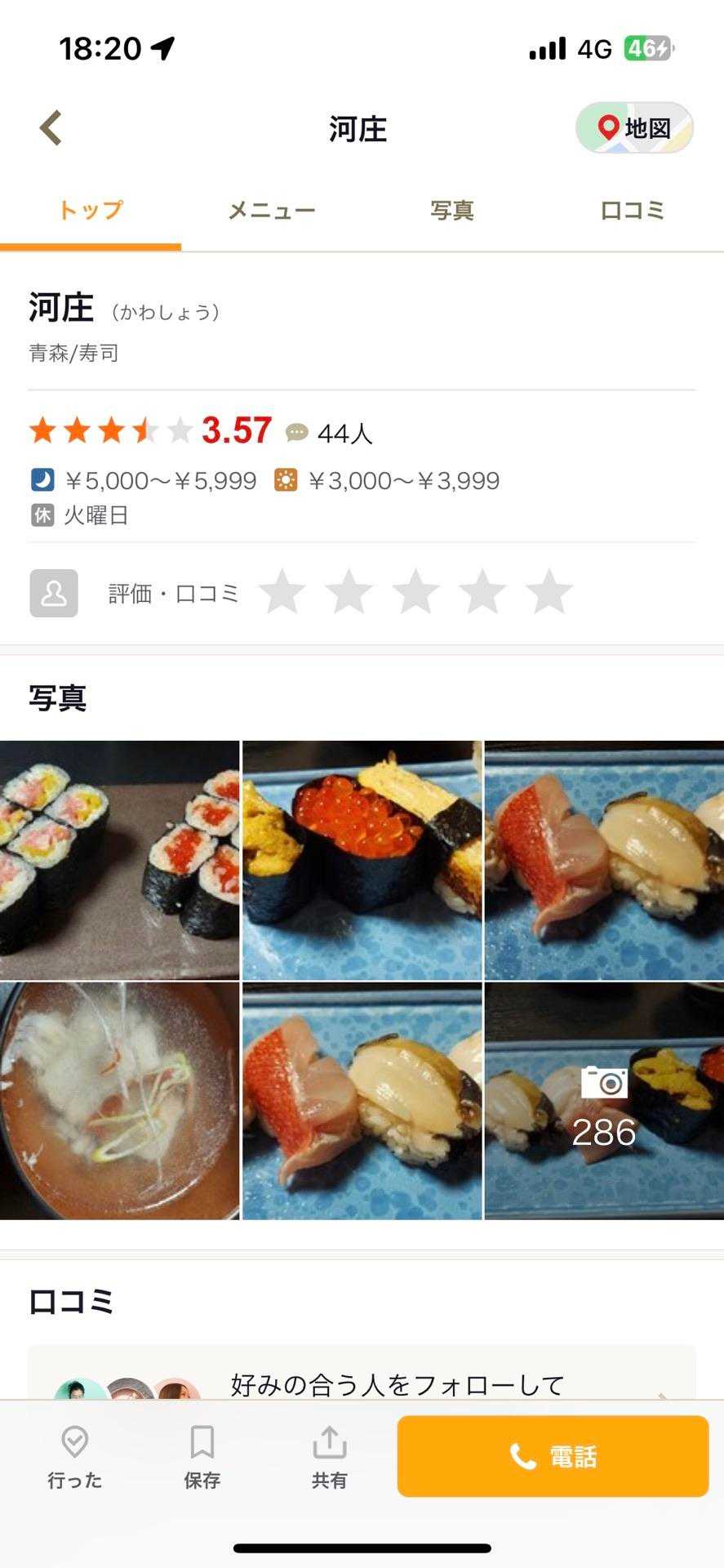Save restaurant with 保存

(x=202, y=1457)
